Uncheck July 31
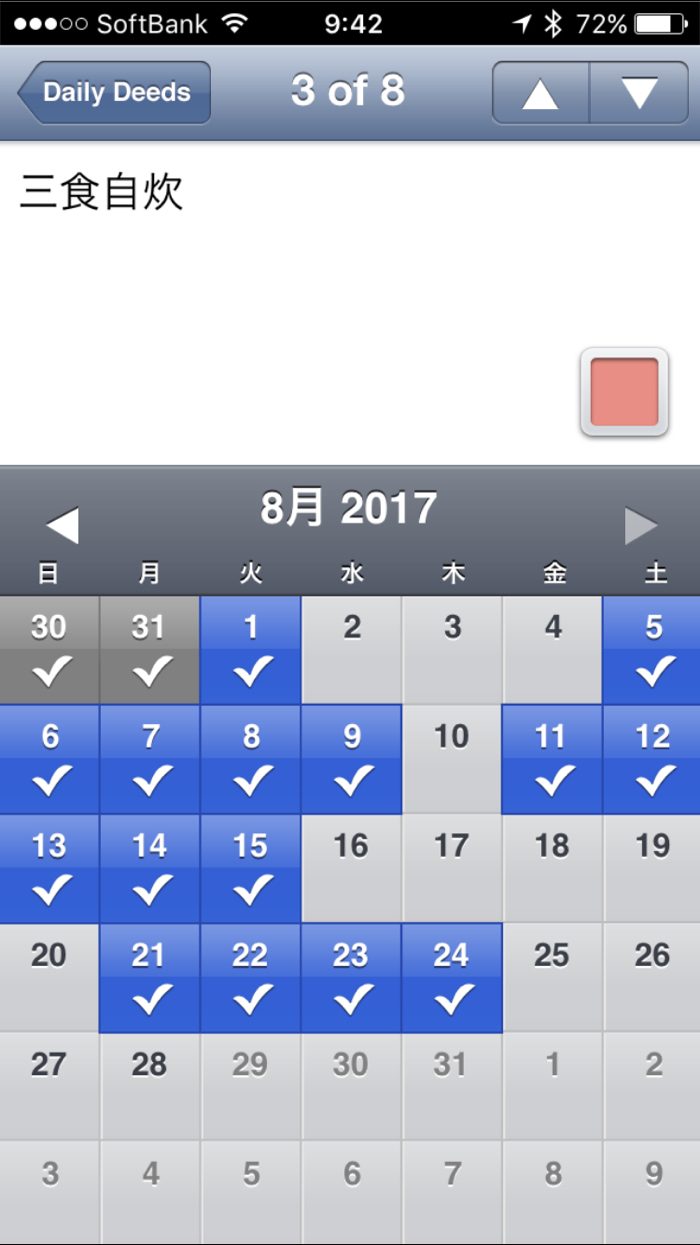 click(150, 650)
